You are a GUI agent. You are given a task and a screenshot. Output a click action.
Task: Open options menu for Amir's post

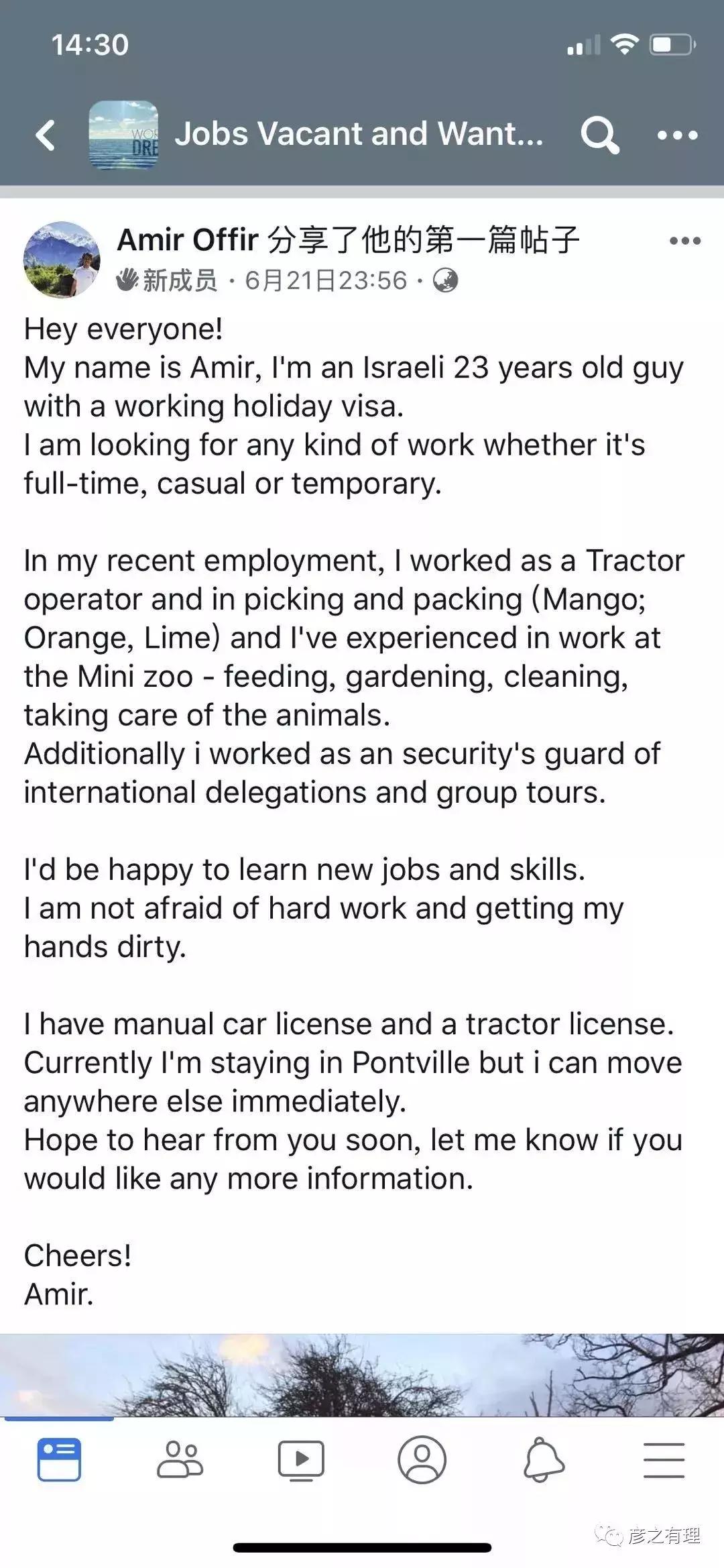click(x=684, y=241)
